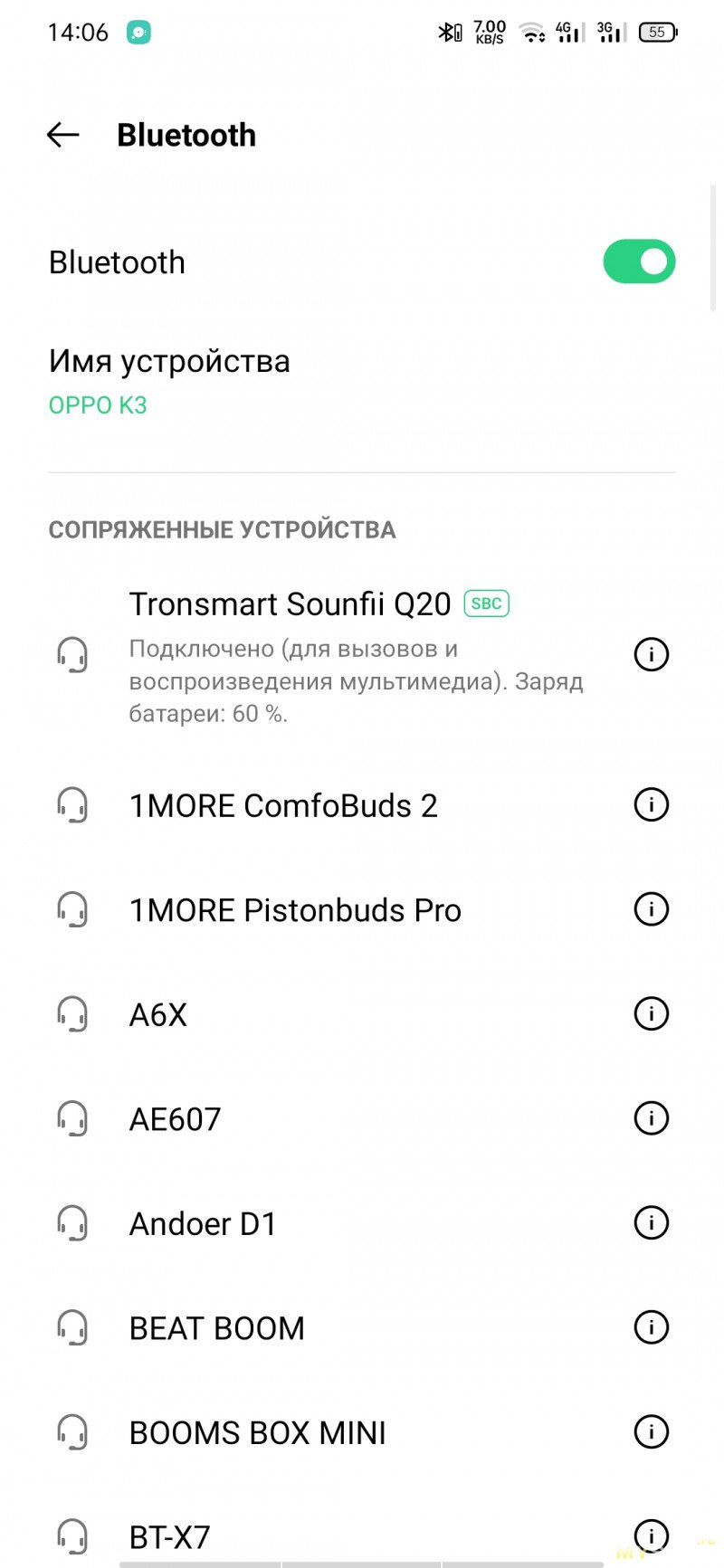
Task: Connect to the AE607 device
Action: click(175, 1119)
